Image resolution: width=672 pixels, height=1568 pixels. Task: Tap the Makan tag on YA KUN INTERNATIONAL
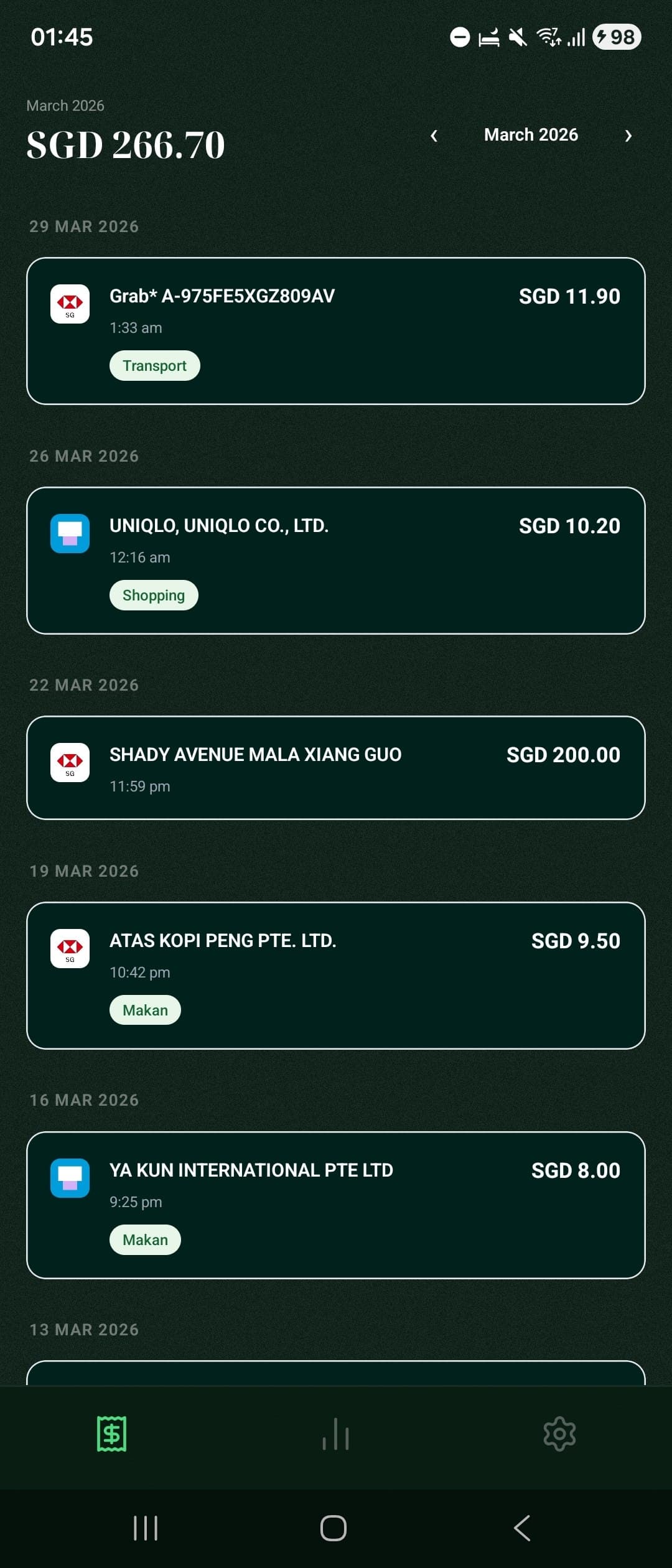pyautogui.click(x=145, y=1239)
